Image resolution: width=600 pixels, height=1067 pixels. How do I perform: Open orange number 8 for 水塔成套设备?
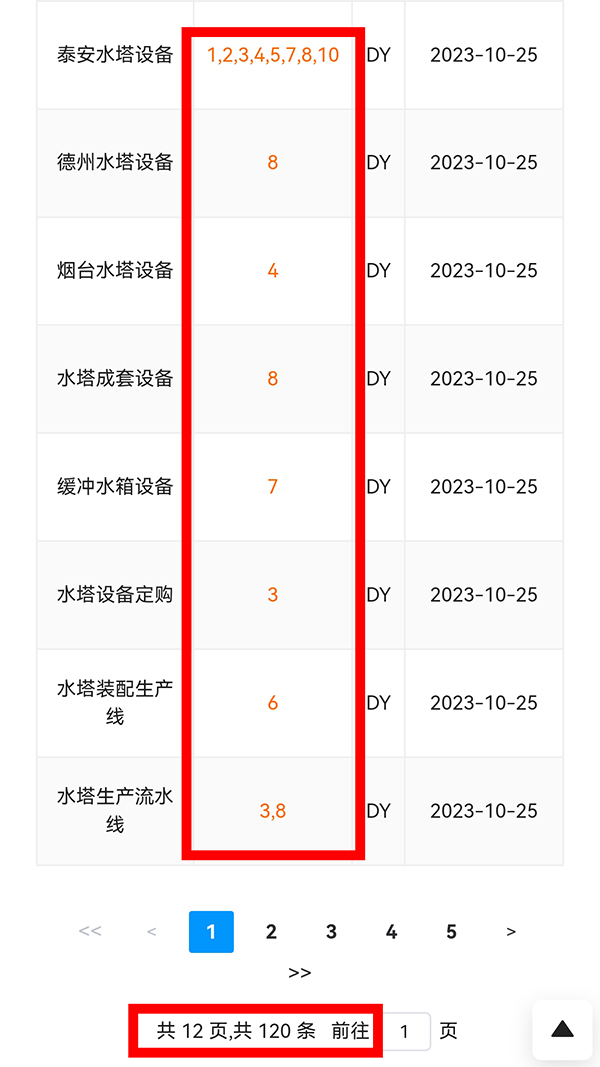[x=273, y=379]
